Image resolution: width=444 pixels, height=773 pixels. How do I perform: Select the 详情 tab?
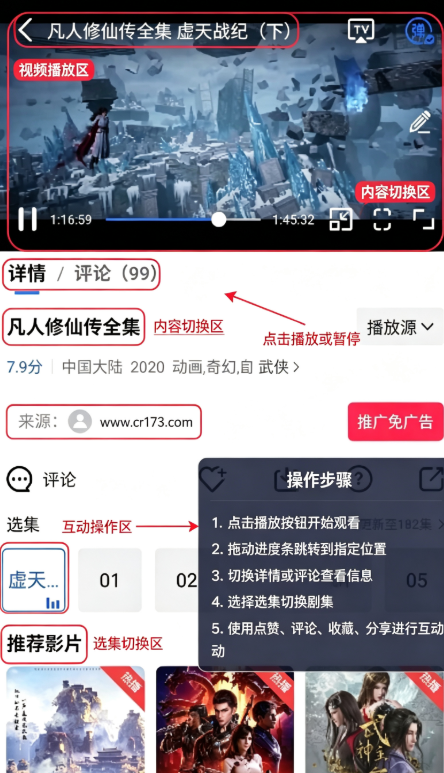[27, 273]
